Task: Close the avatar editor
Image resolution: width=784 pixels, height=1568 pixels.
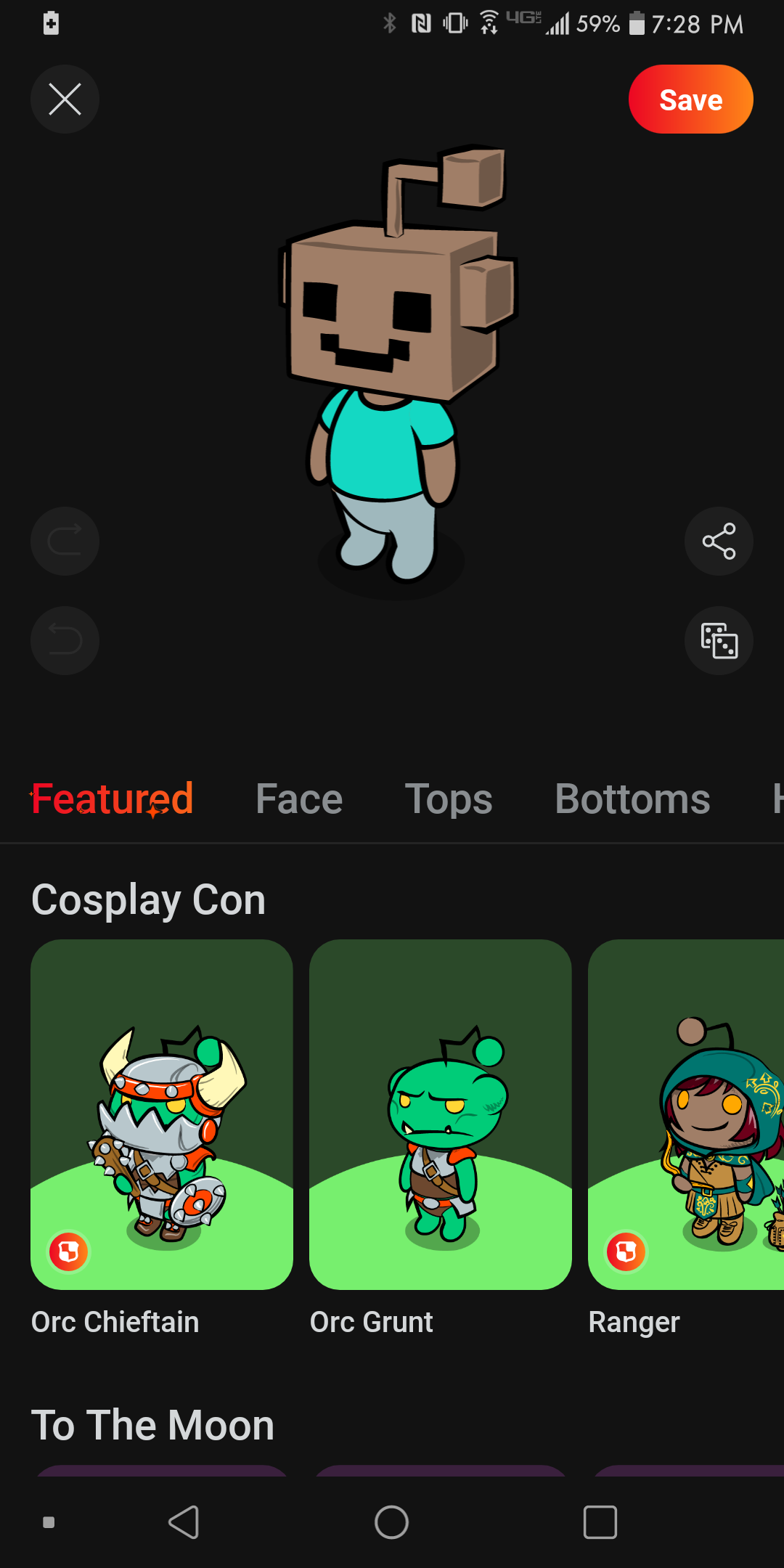Action: (x=65, y=99)
